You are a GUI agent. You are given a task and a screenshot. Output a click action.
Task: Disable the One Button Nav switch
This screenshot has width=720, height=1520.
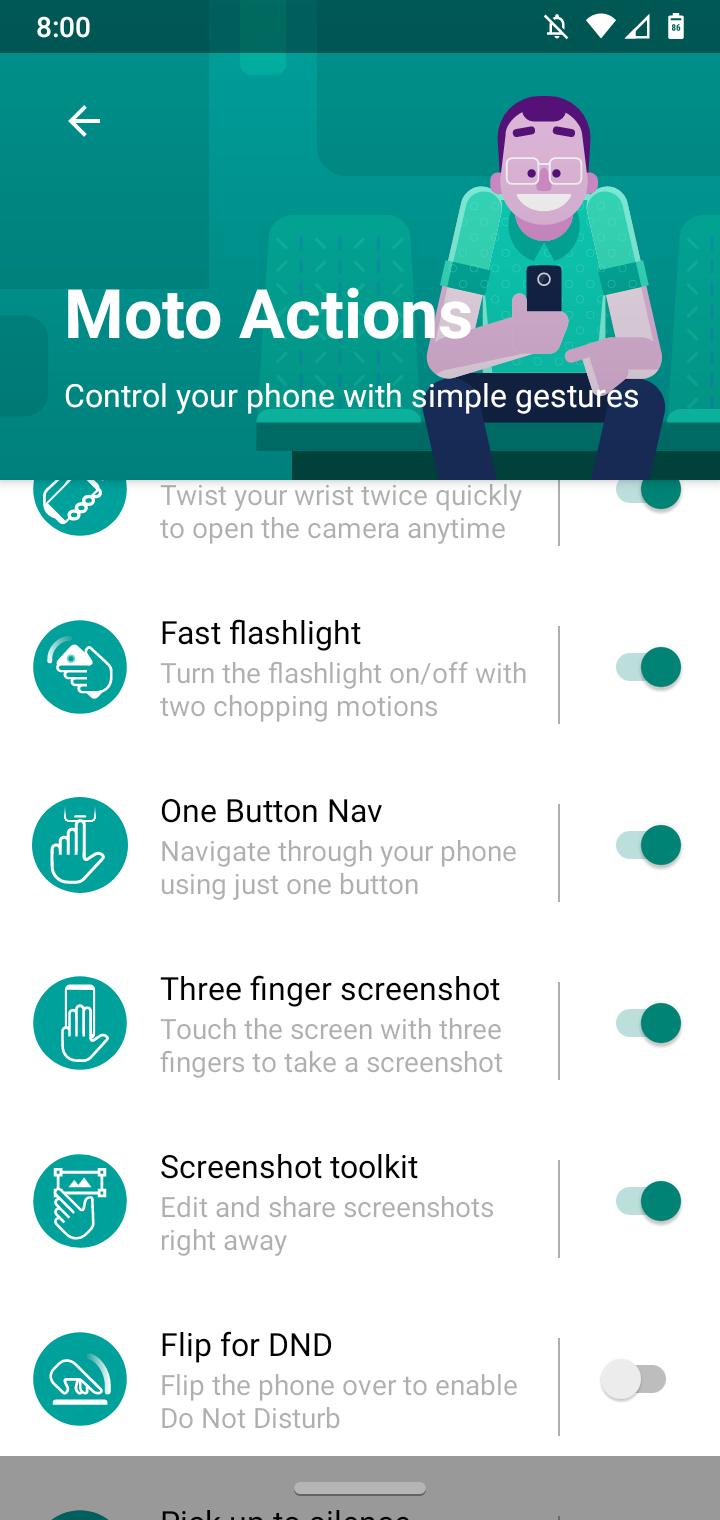click(648, 845)
